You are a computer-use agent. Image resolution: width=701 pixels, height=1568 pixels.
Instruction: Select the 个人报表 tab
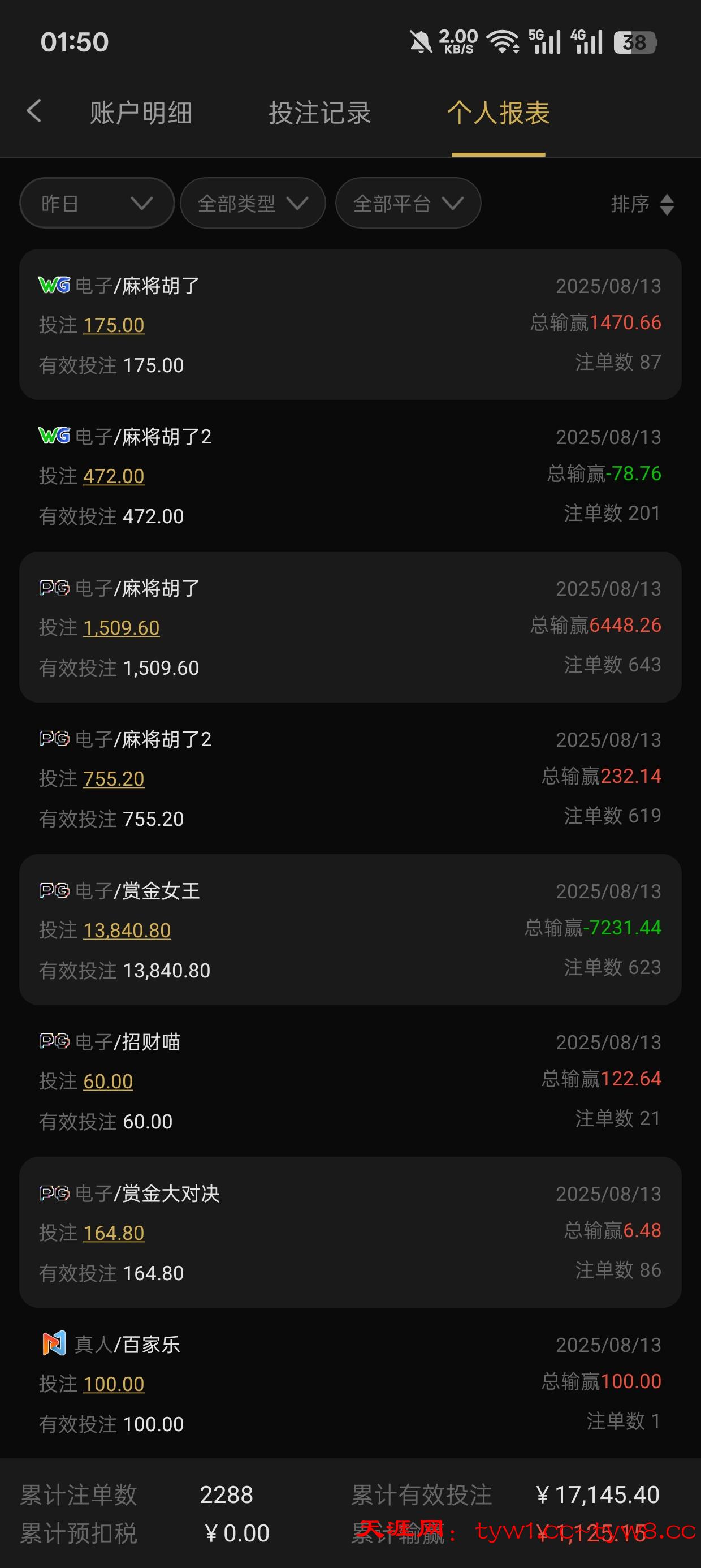499,113
